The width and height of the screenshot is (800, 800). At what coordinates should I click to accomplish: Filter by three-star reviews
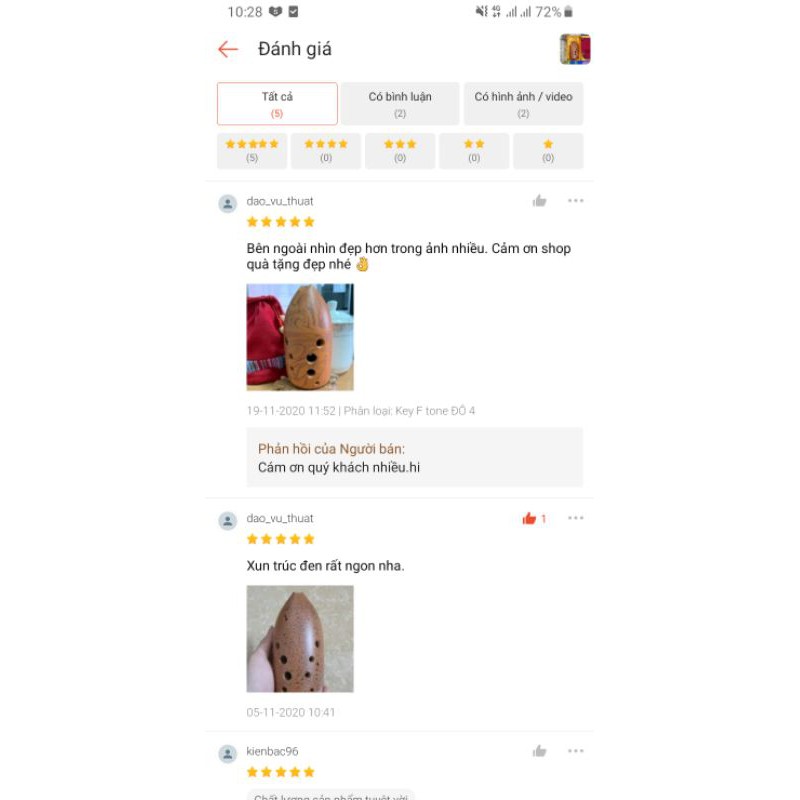[400, 151]
